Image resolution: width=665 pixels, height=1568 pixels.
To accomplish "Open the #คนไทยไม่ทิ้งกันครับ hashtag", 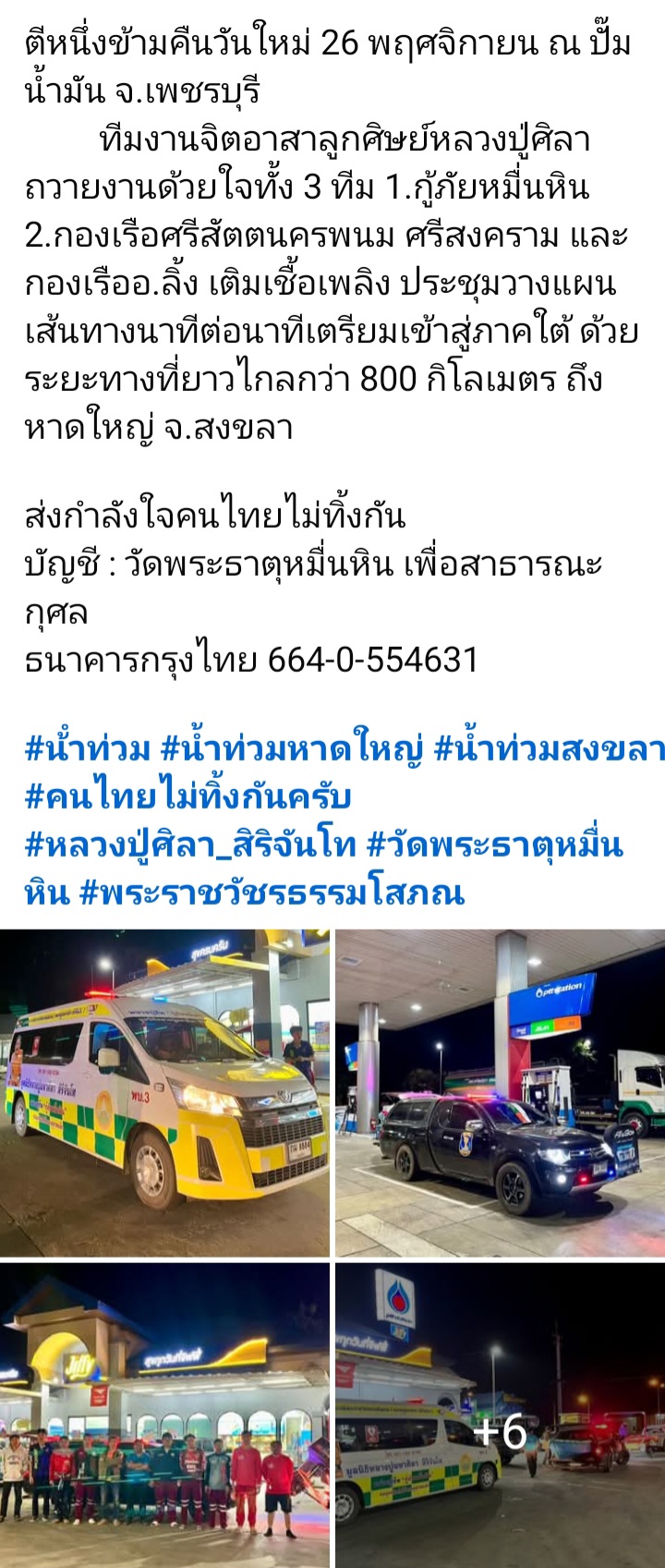I will click(x=188, y=796).
